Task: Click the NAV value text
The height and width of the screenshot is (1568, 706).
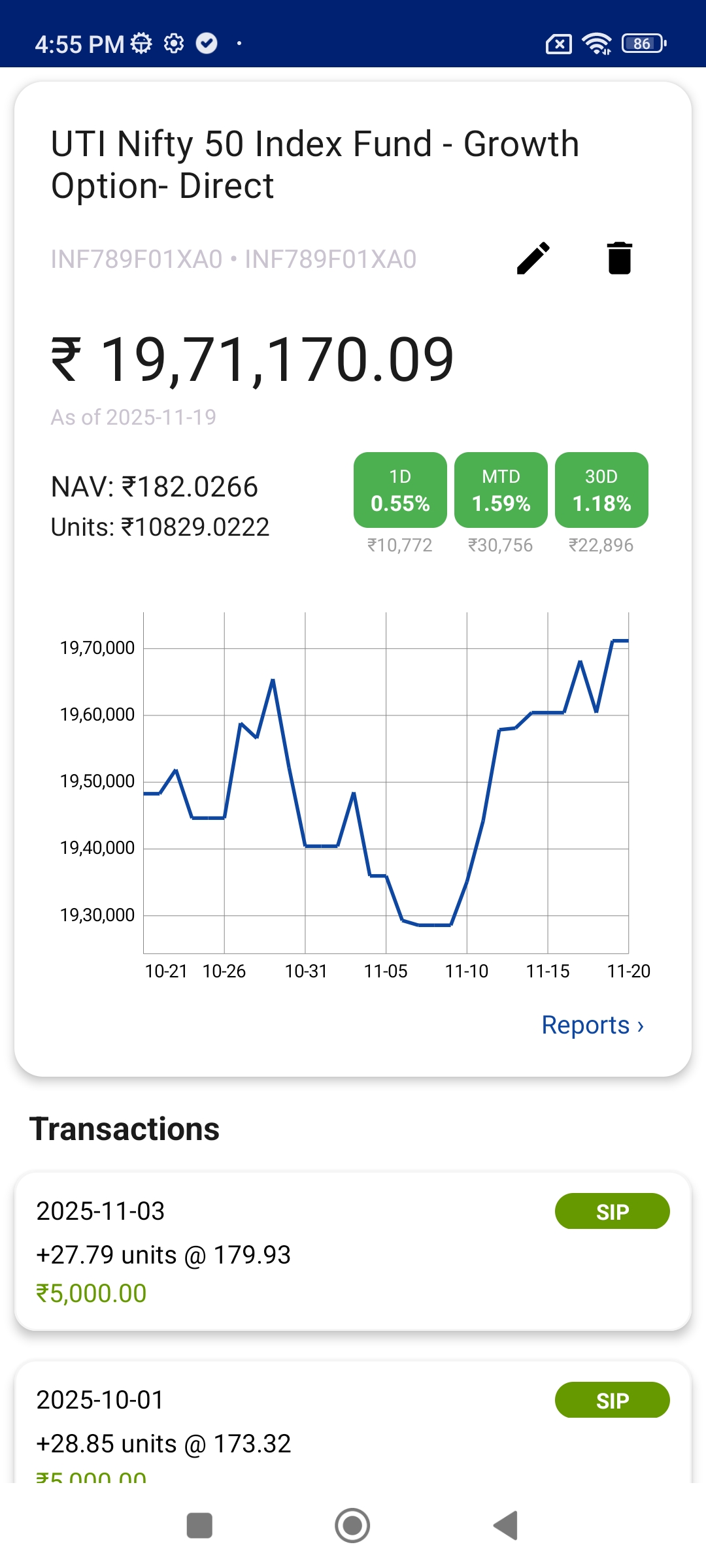Action: click(154, 486)
